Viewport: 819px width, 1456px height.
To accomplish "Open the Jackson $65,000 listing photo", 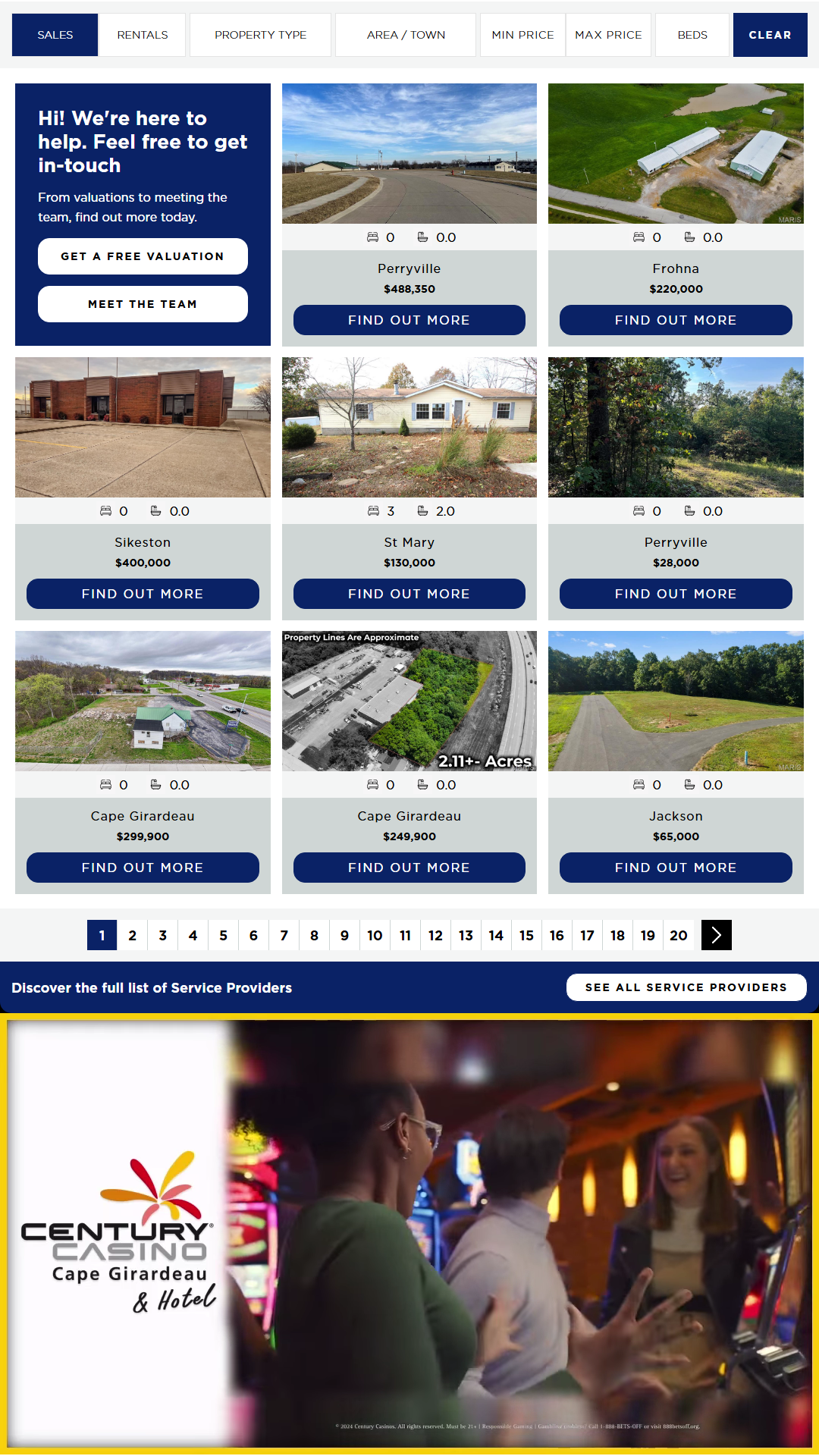I will click(676, 701).
